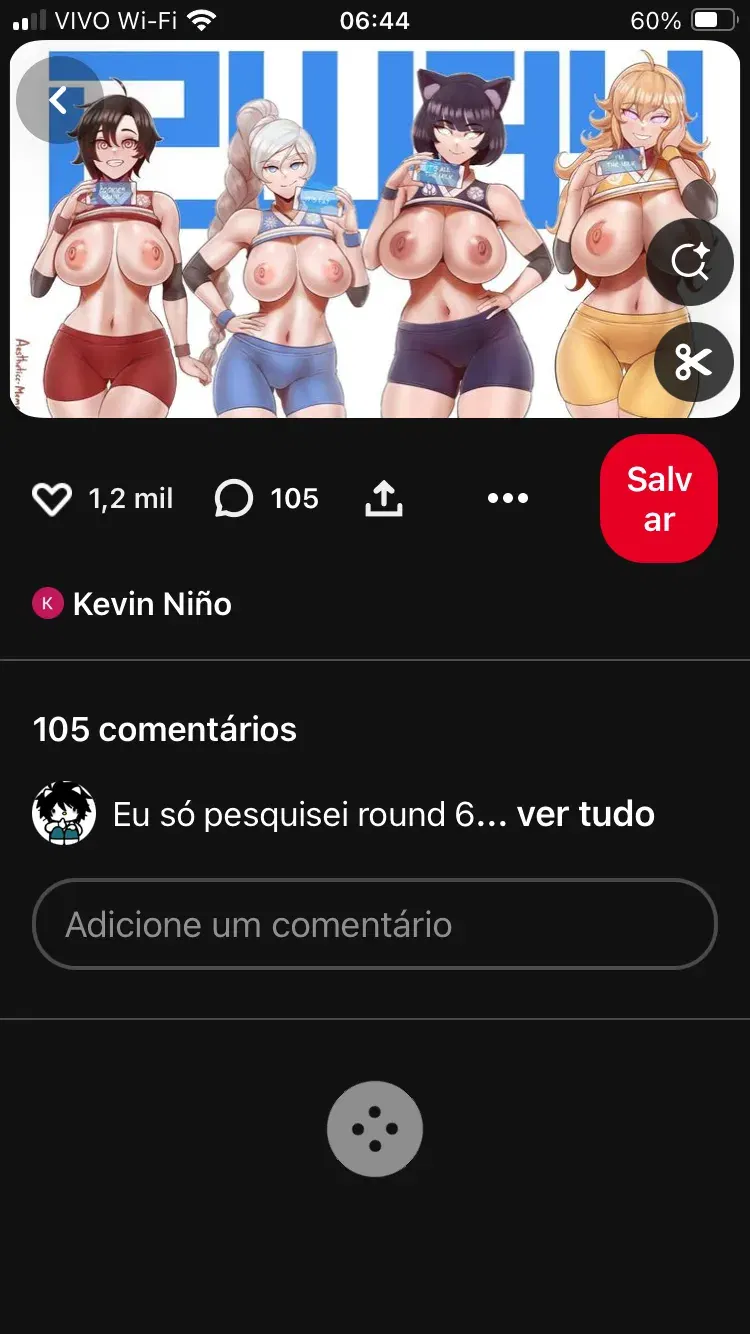Share the pin with the upload icon

[383, 498]
